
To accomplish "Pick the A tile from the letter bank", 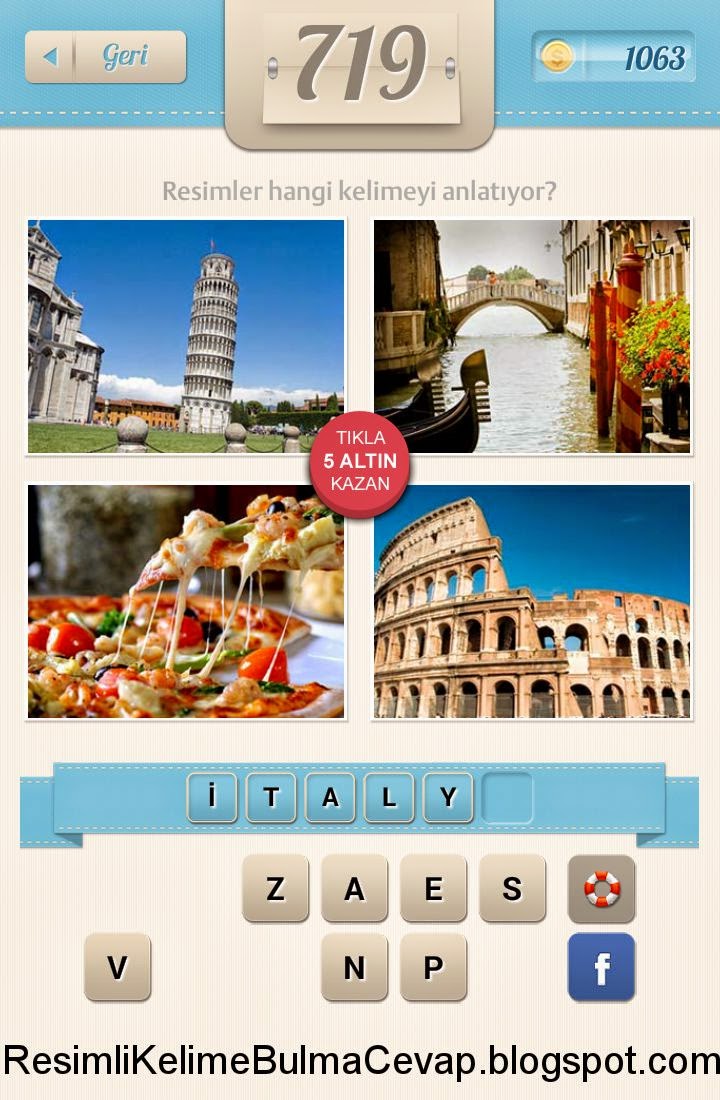I will click(x=354, y=888).
